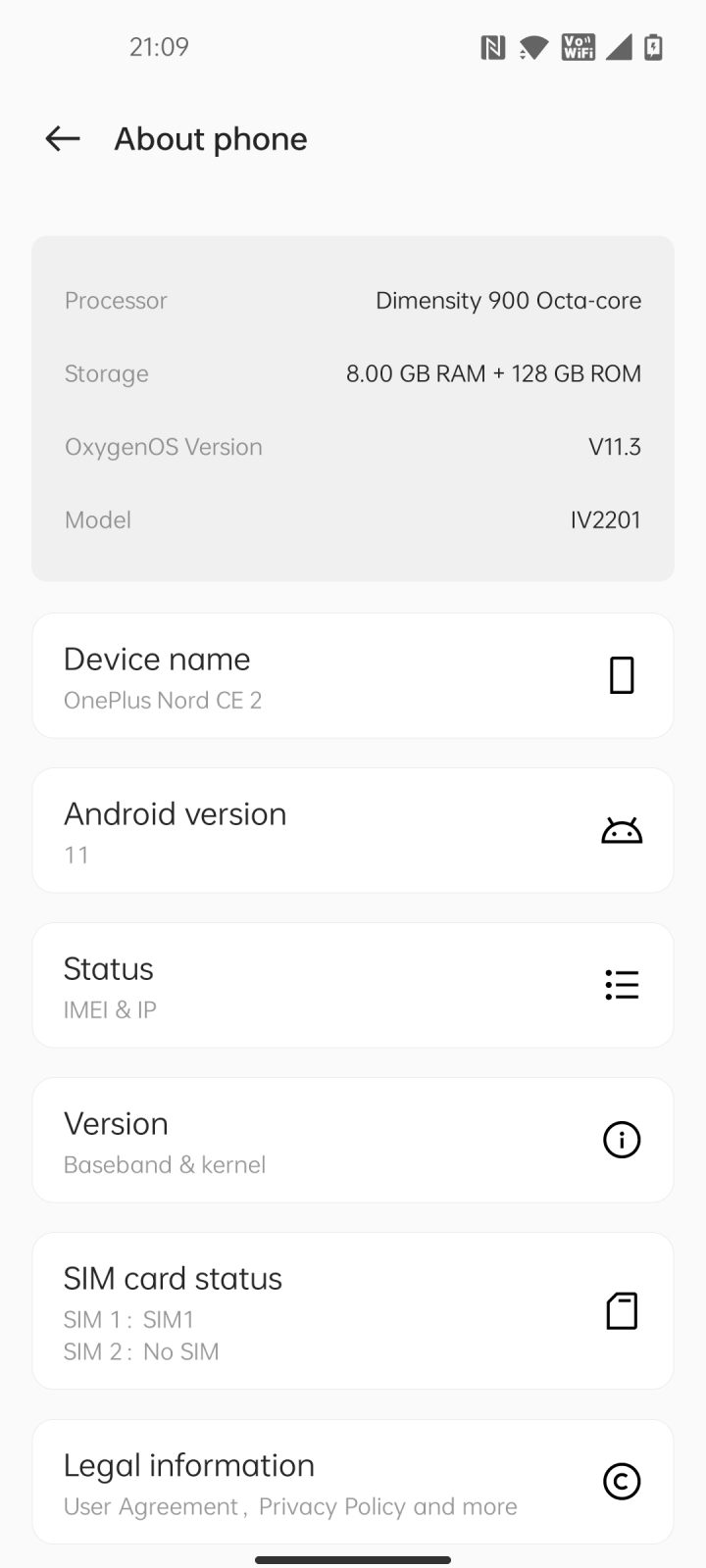View Version baseband & kernel details
Screen dimensions: 706x1568
click(x=353, y=1140)
